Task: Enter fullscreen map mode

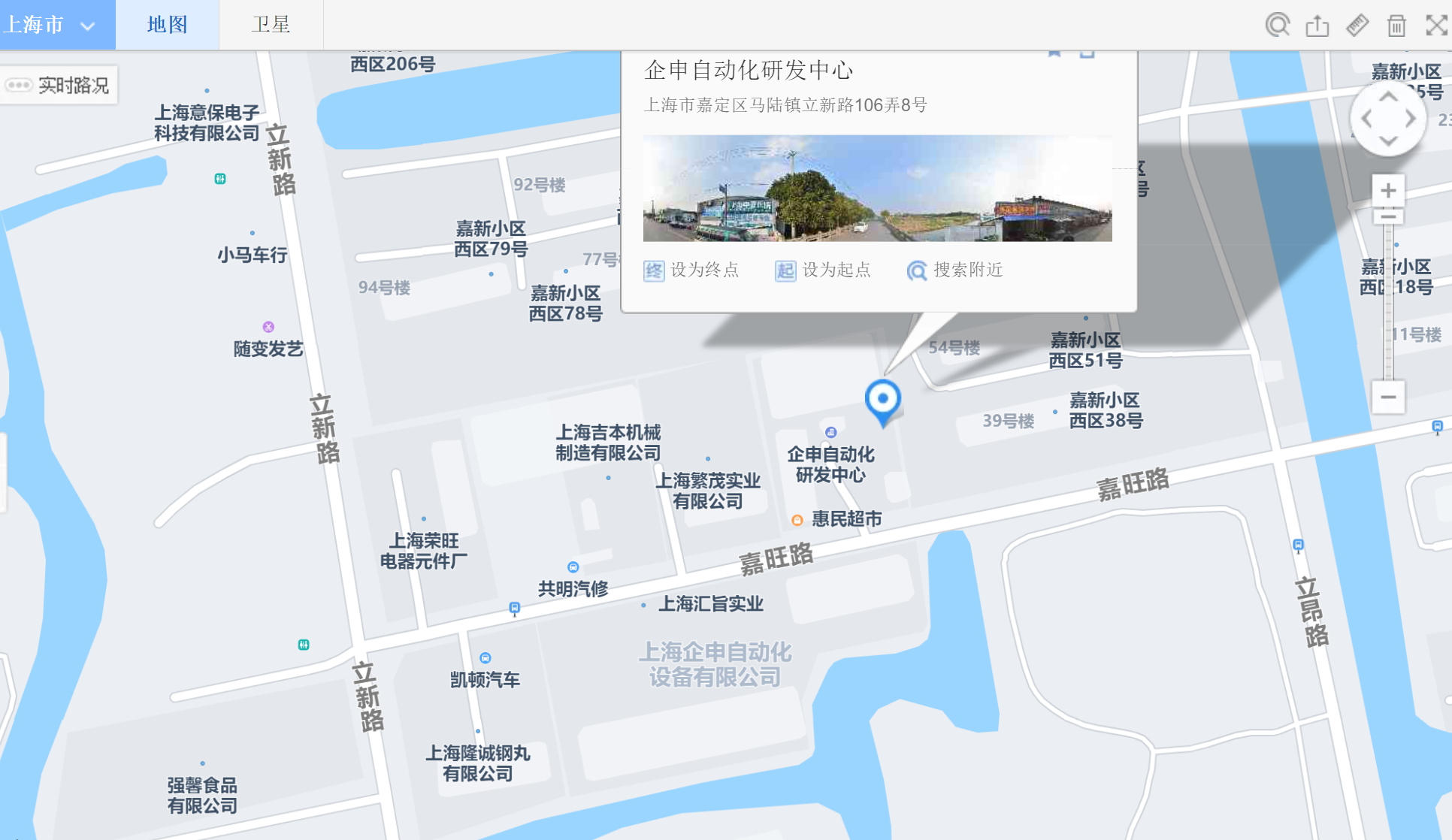Action: click(1436, 26)
